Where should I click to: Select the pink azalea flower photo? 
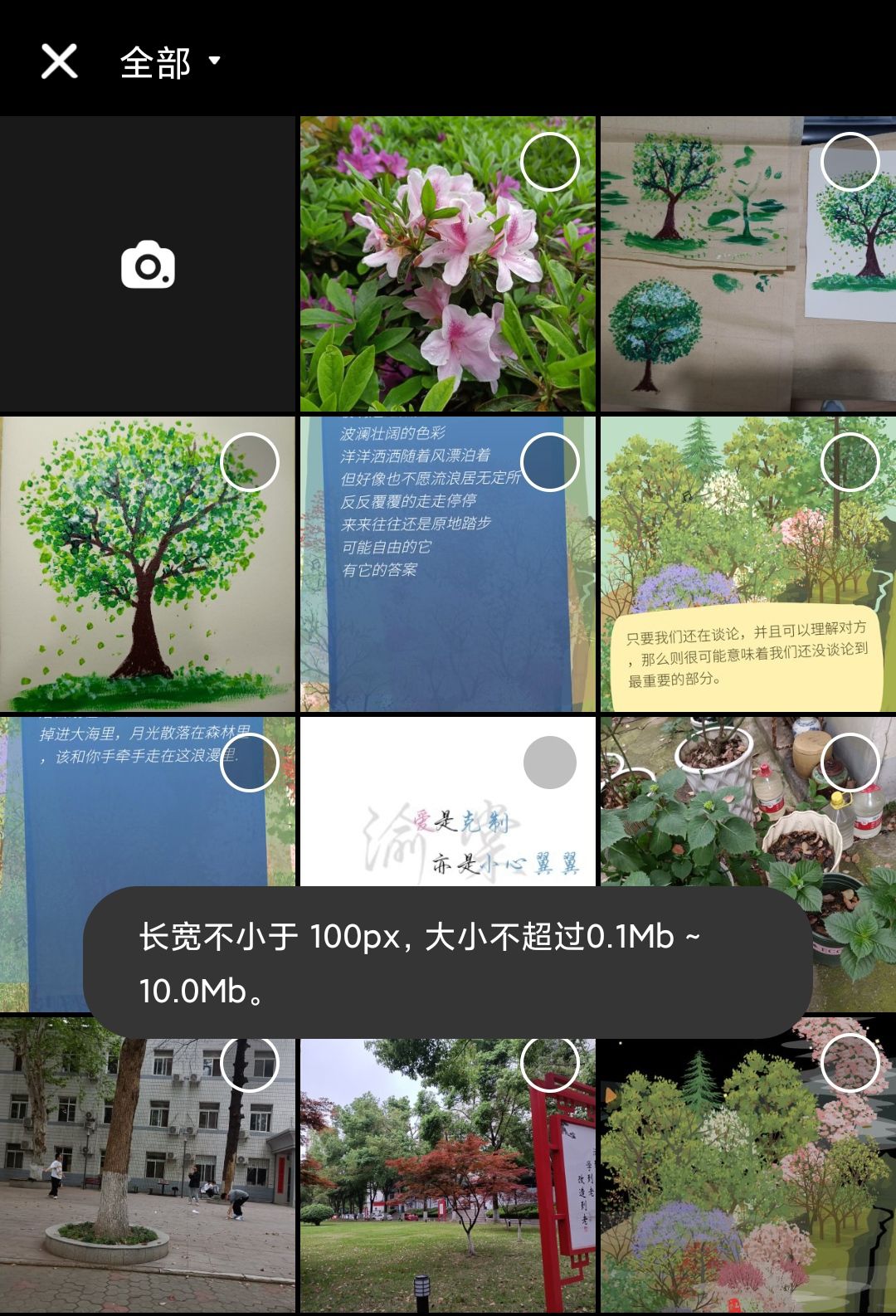[x=549, y=162]
